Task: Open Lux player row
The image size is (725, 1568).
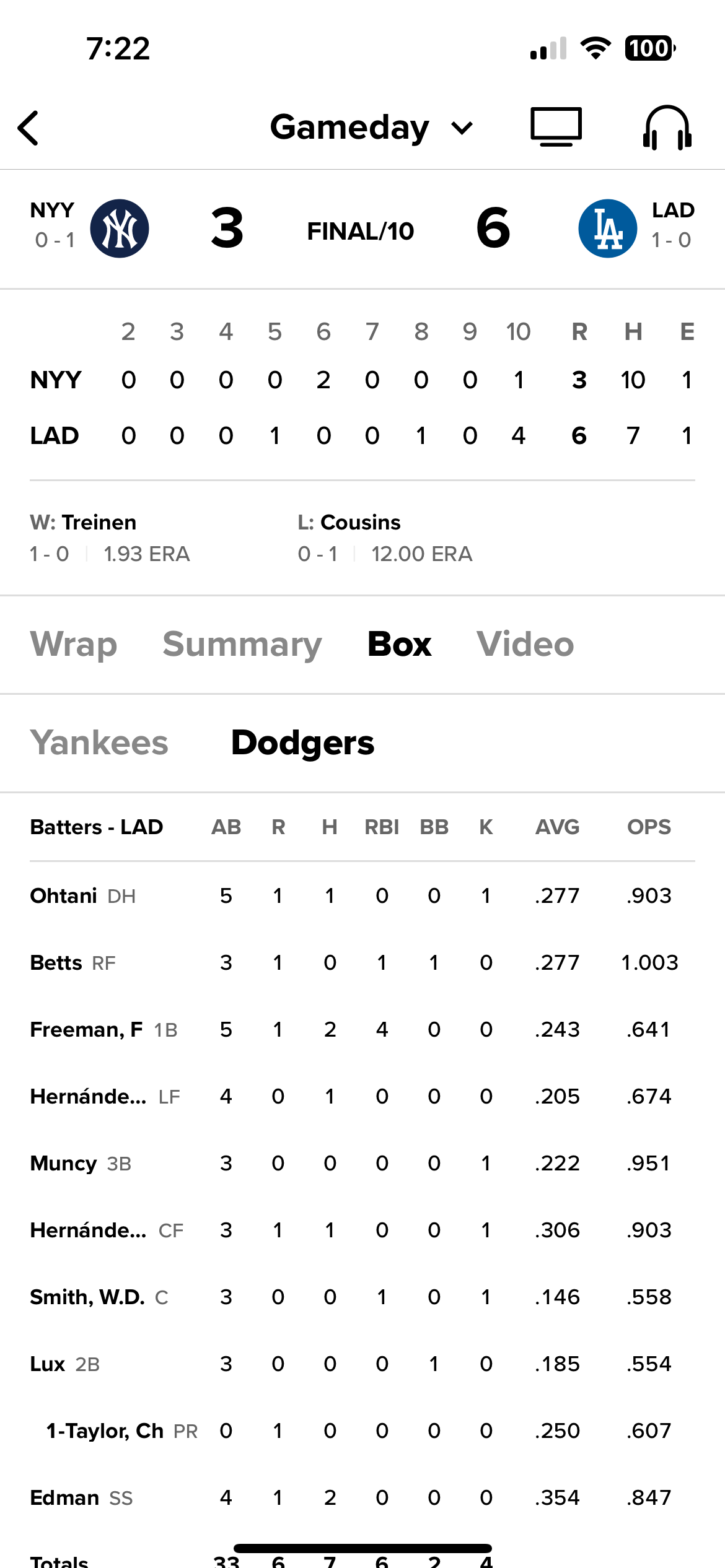Action: [x=362, y=1364]
